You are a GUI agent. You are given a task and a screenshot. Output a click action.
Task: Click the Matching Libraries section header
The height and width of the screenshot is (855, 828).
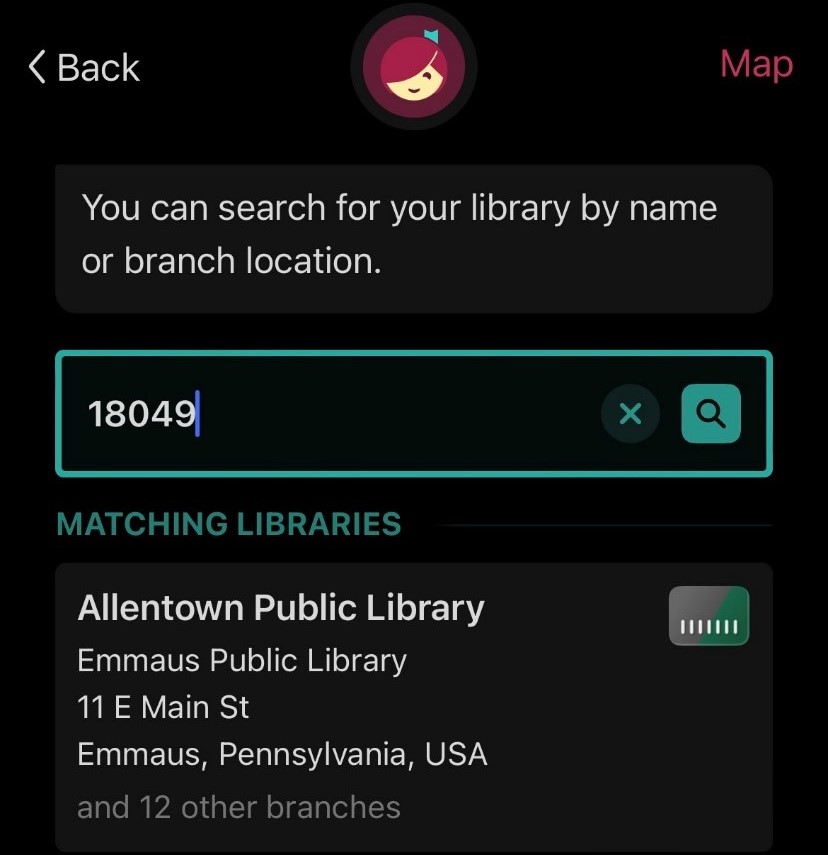tap(229, 523)
